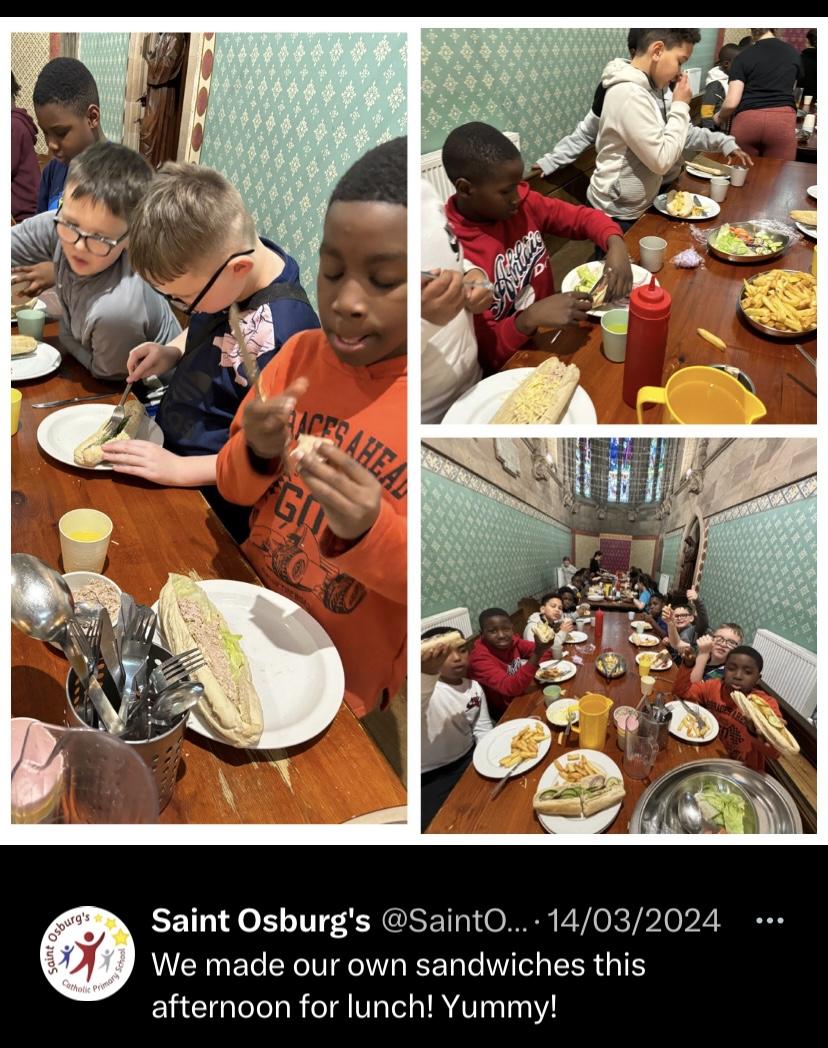The height and width of the screenshot is (1048, 828).
Task: Open the tweet's overflow menu
Action: tap(769, 921)
